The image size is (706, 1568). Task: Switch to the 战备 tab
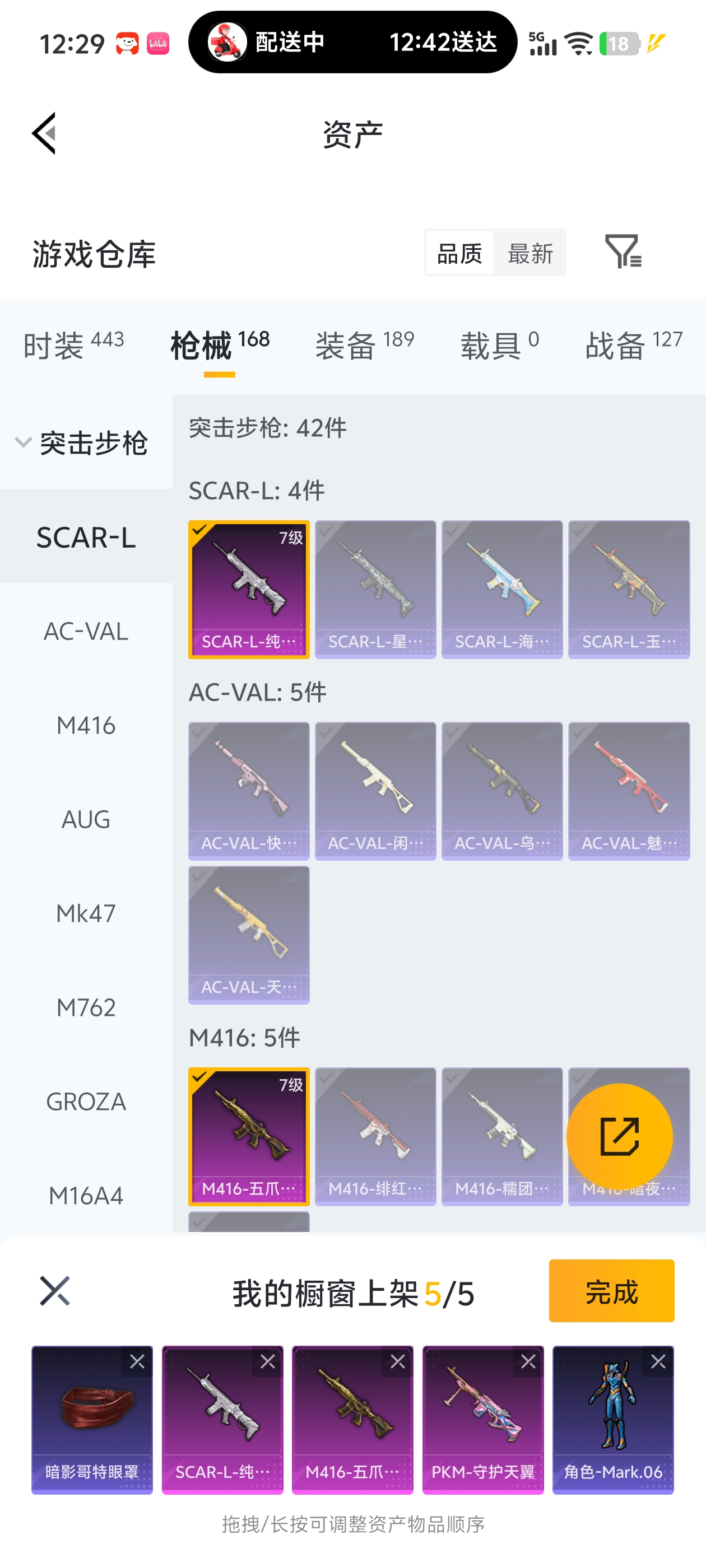[633, 345]
